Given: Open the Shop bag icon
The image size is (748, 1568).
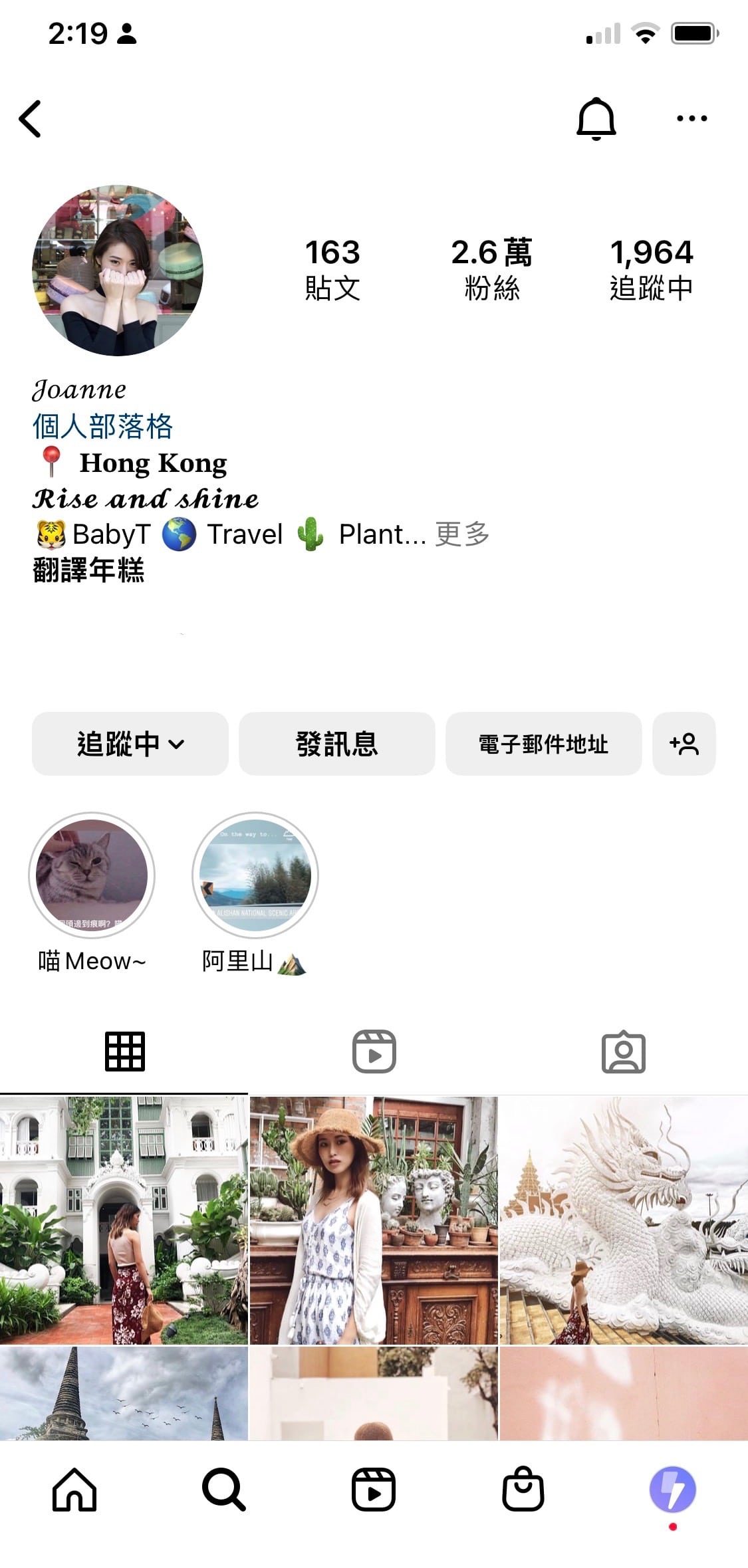Looking at the screenshot, I should pos(523,1491).
